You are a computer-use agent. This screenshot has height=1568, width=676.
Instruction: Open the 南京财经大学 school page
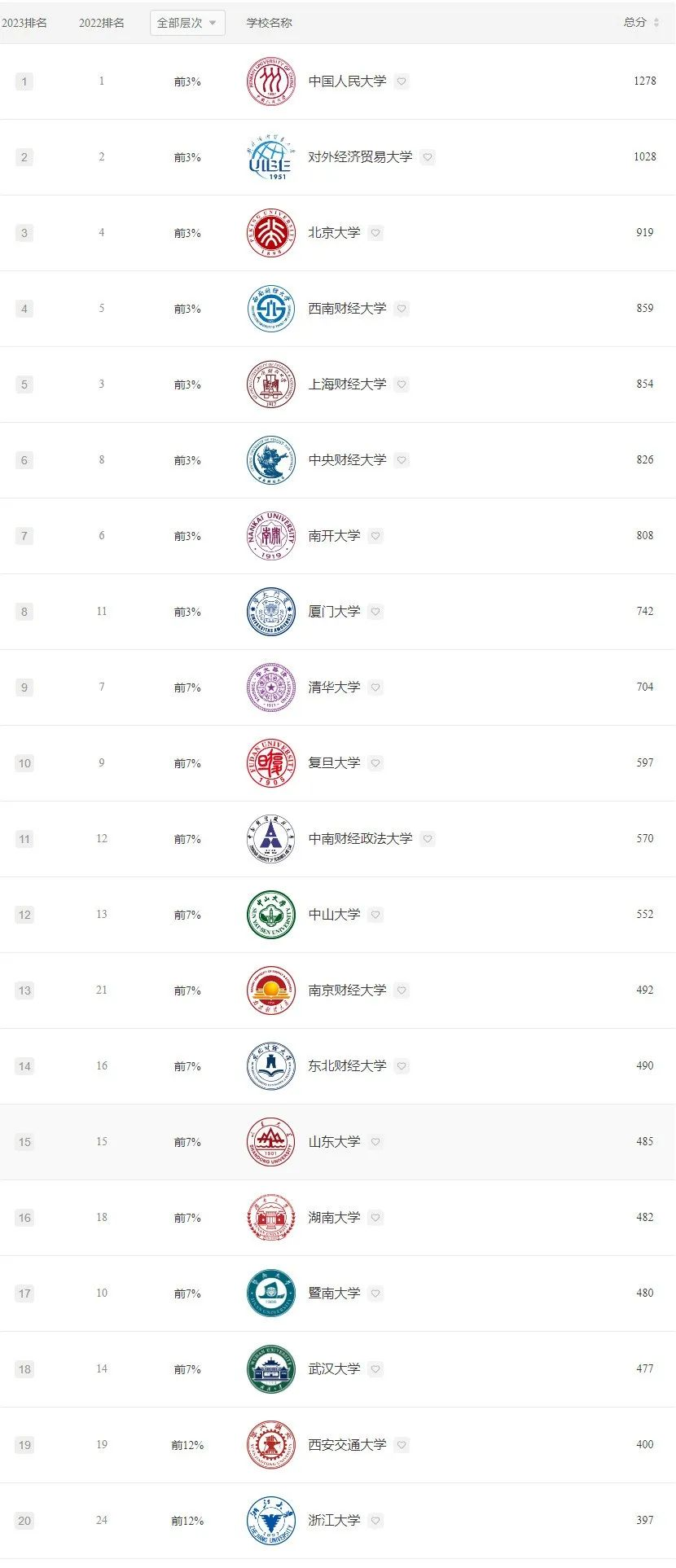click(347, 990)
